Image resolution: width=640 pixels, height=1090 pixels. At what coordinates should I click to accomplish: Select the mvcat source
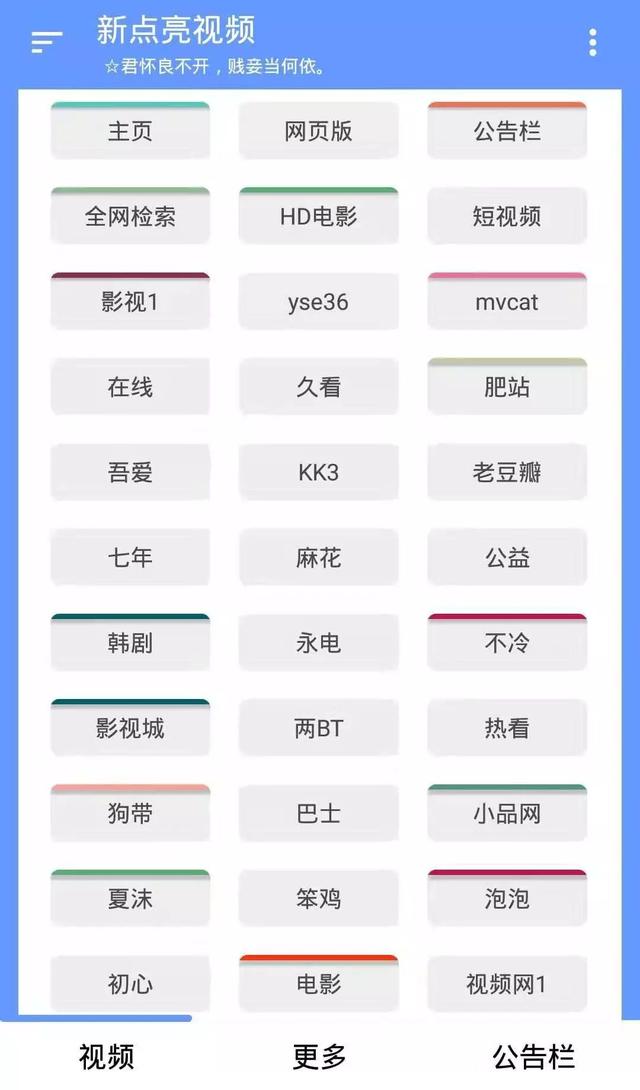coord(507,302)
